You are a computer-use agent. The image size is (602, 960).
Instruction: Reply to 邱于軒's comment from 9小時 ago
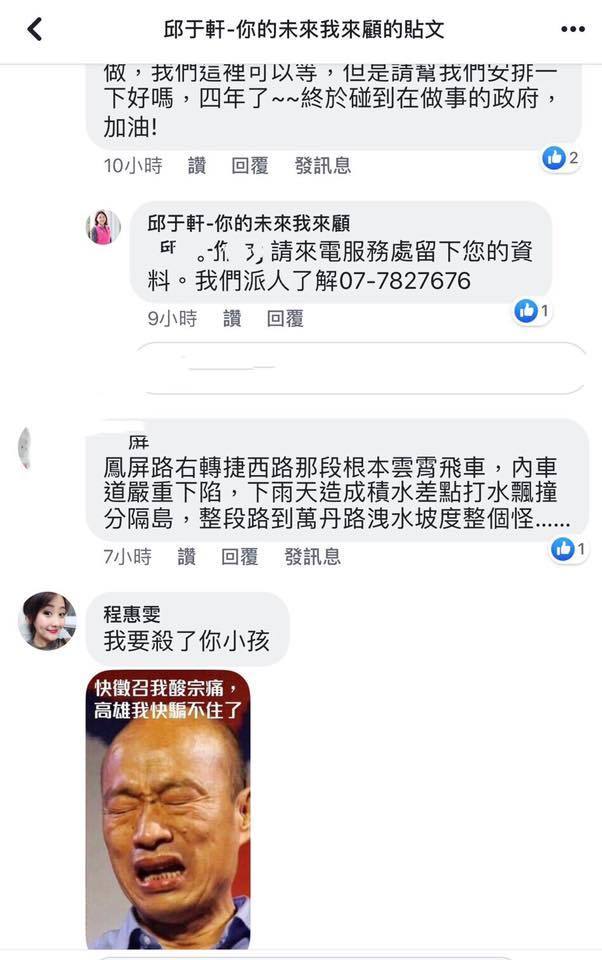click(285, 318)
